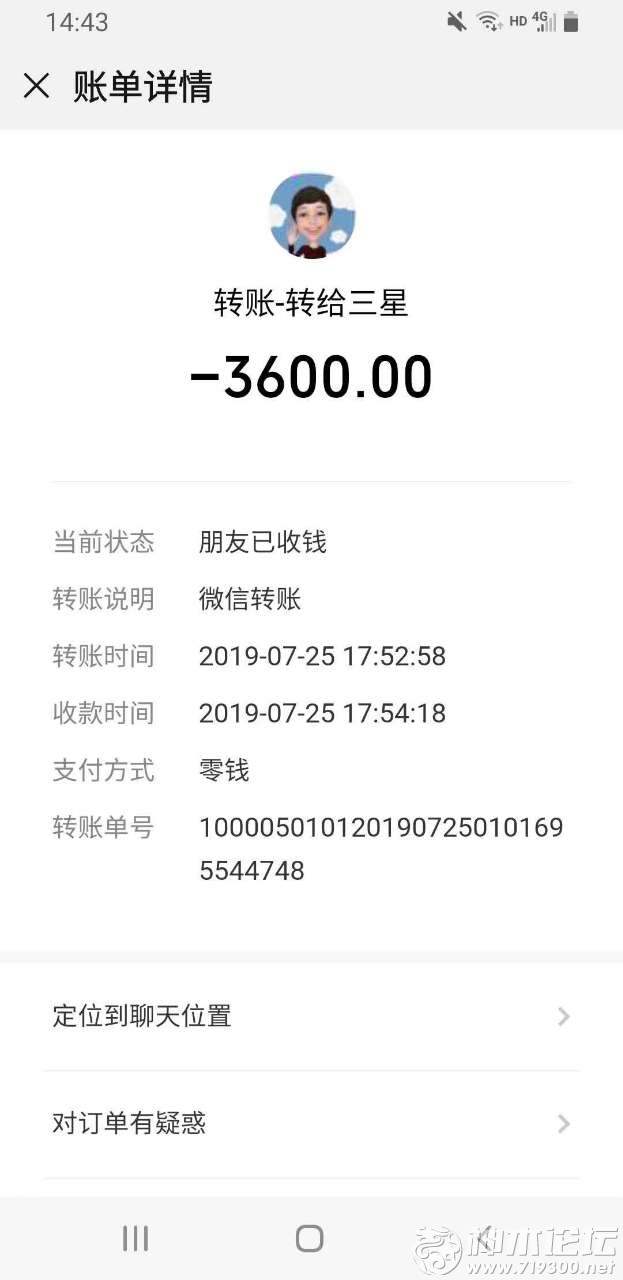
Task: Open the recent apps button
Action: 135,1239
